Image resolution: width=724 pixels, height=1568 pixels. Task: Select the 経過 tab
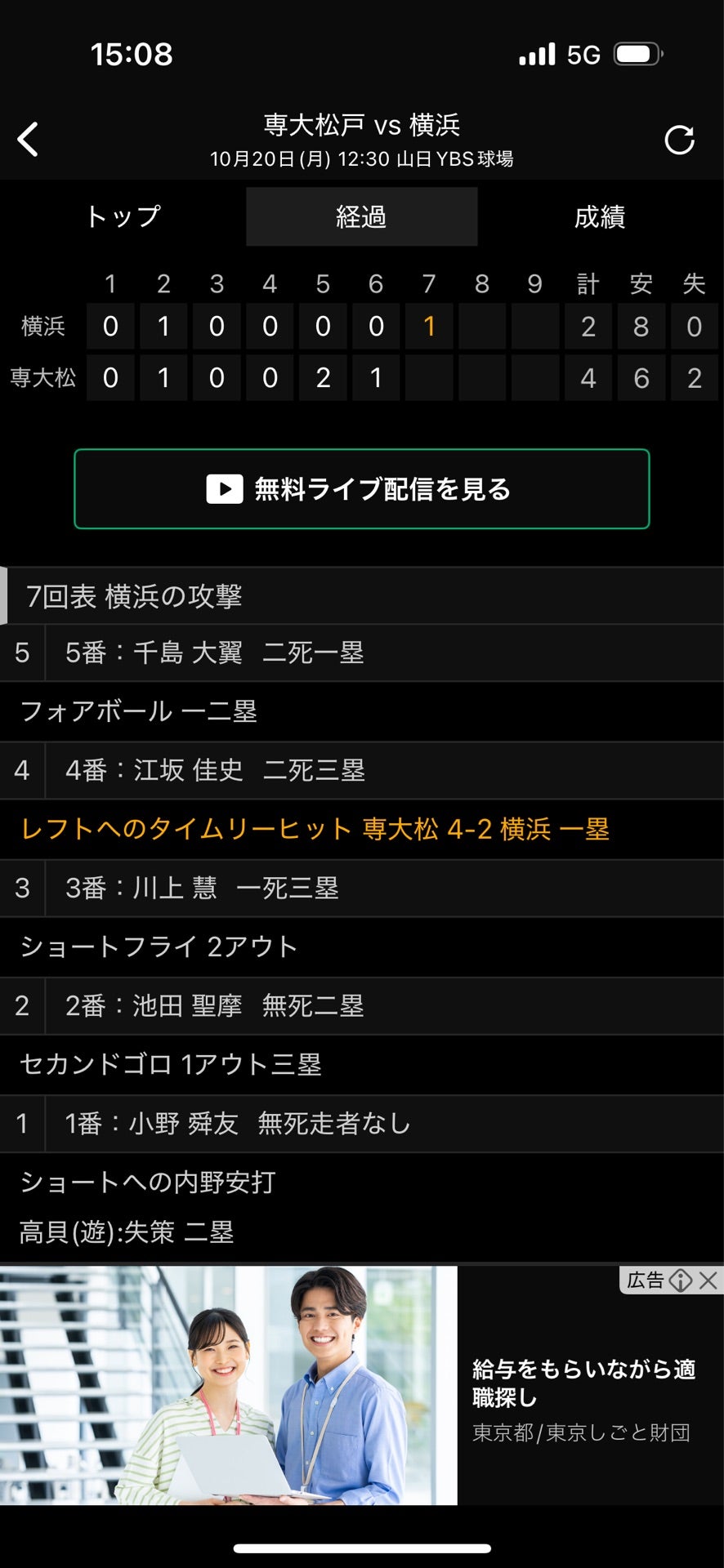coord(361,217)
